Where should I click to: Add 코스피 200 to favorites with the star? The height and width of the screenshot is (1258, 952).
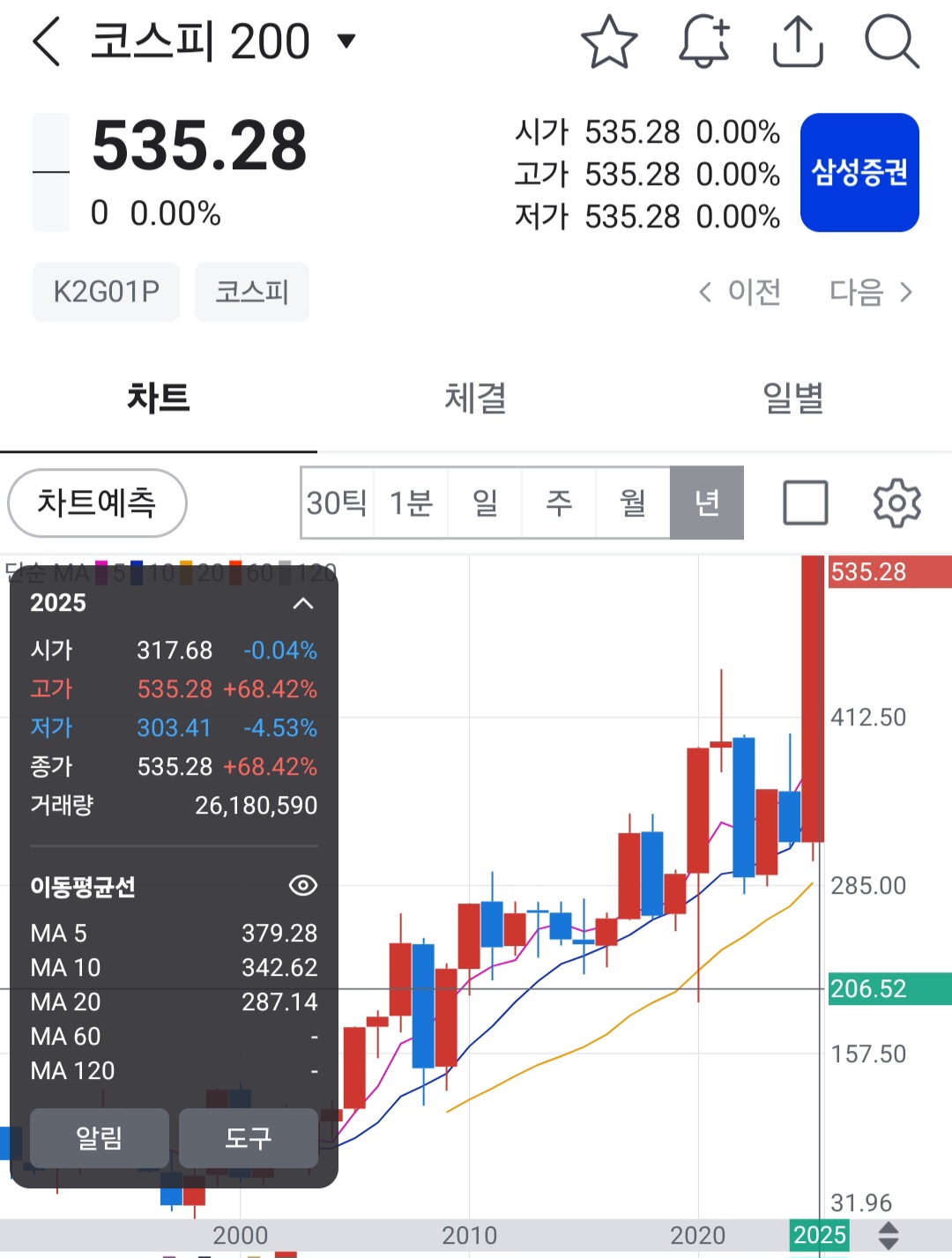coord(609,41)
